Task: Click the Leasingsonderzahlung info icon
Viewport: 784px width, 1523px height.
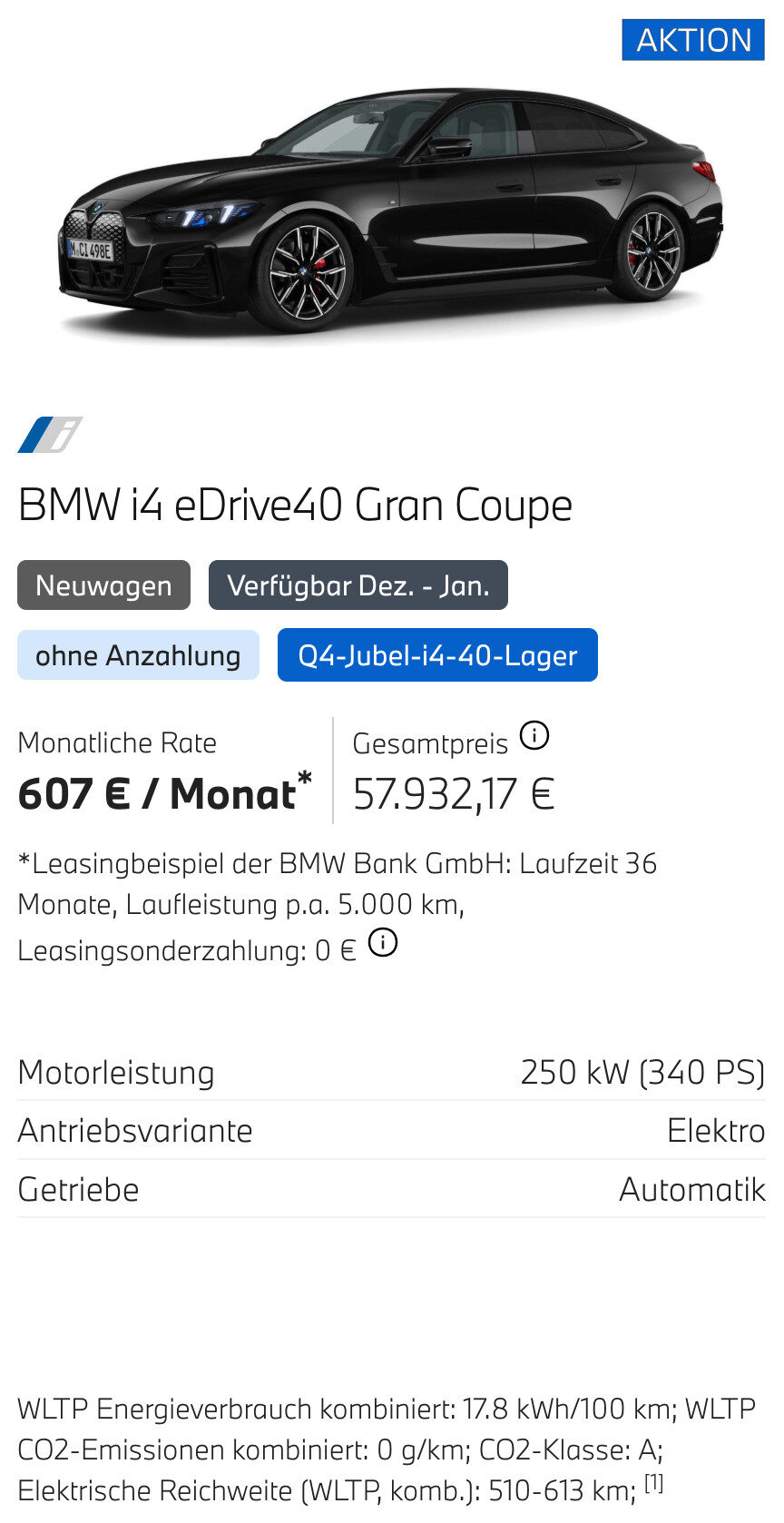Action: pos(384,944)
